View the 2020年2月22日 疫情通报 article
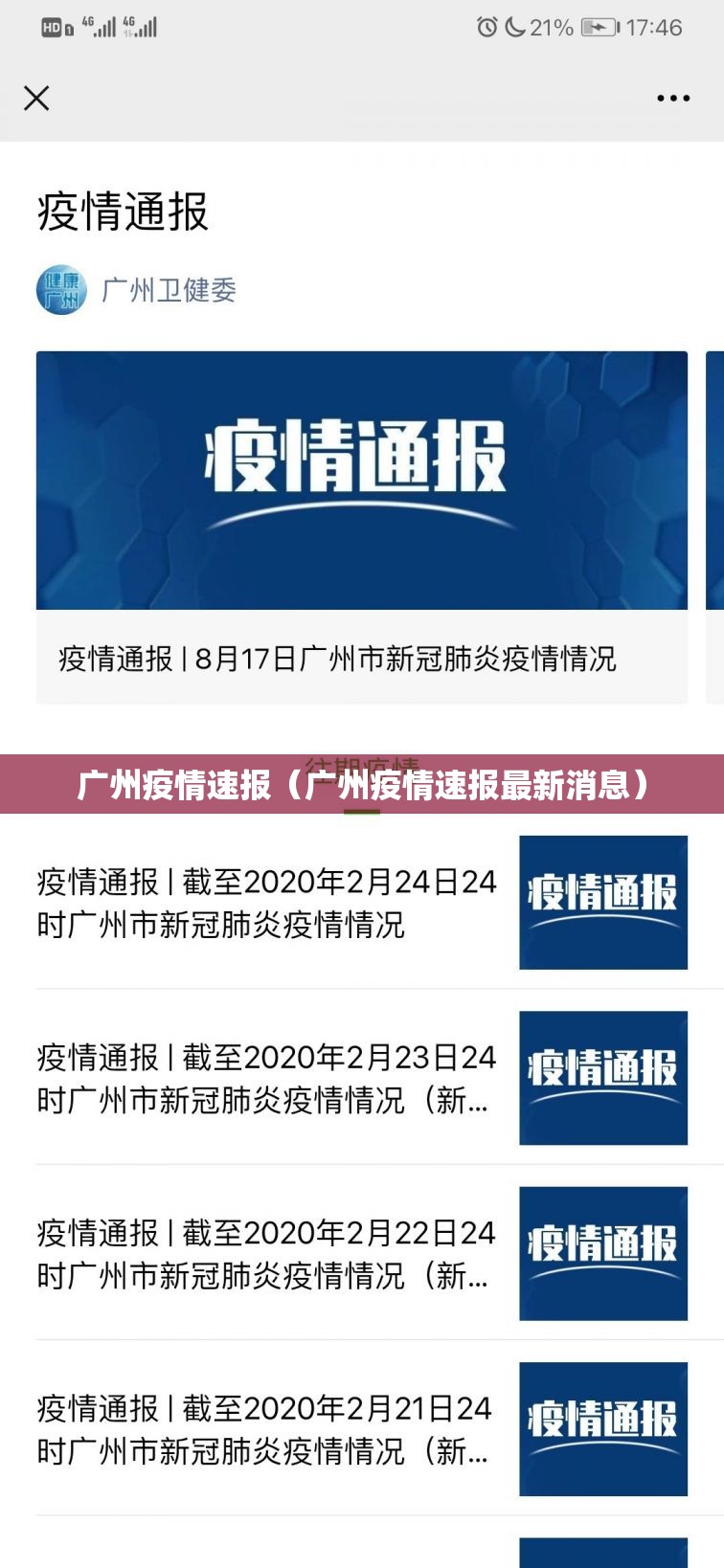Viewport: 724px width, 1568px height. pyautogui.click(x=361, y=1253)
